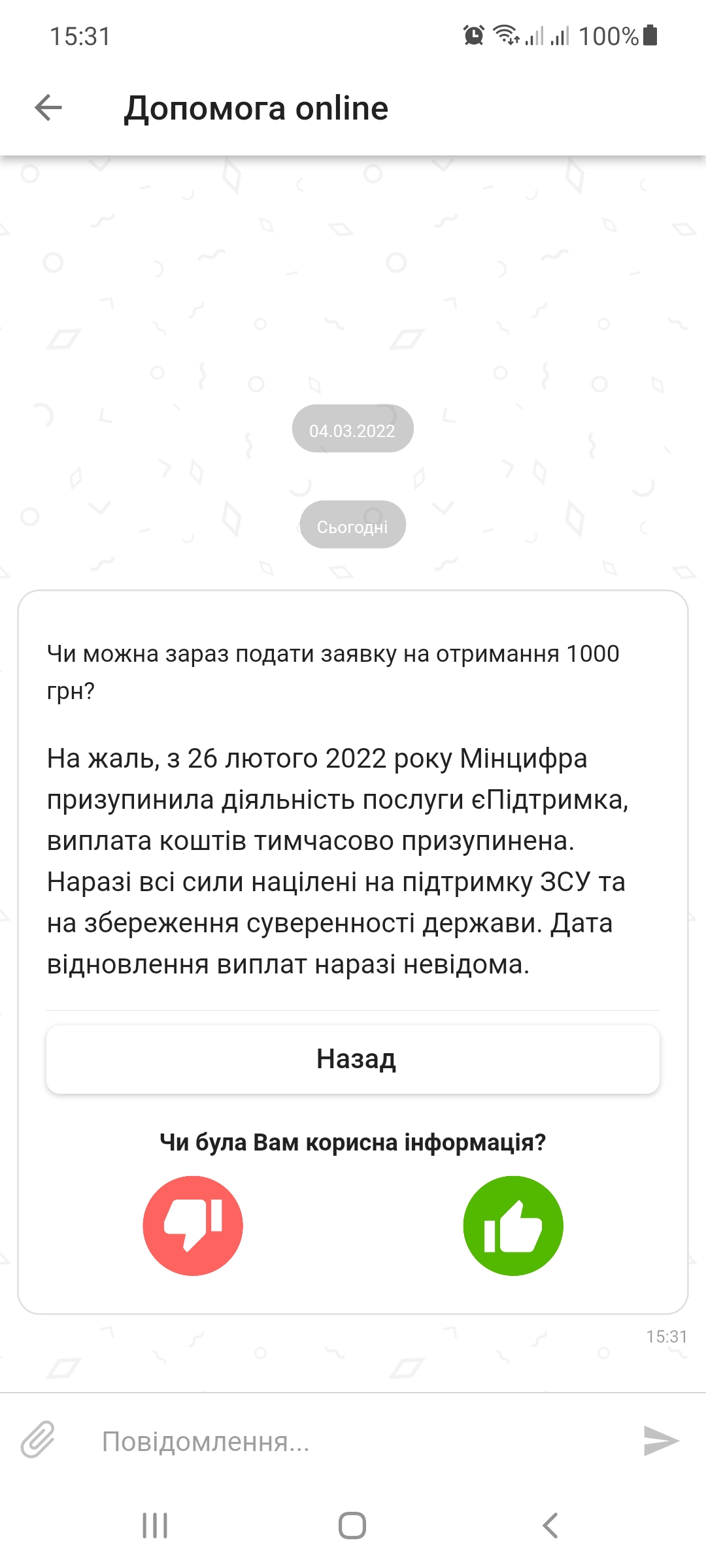Rate the answer with thumbs down

pyautogui.click(x=193, y=1226)
